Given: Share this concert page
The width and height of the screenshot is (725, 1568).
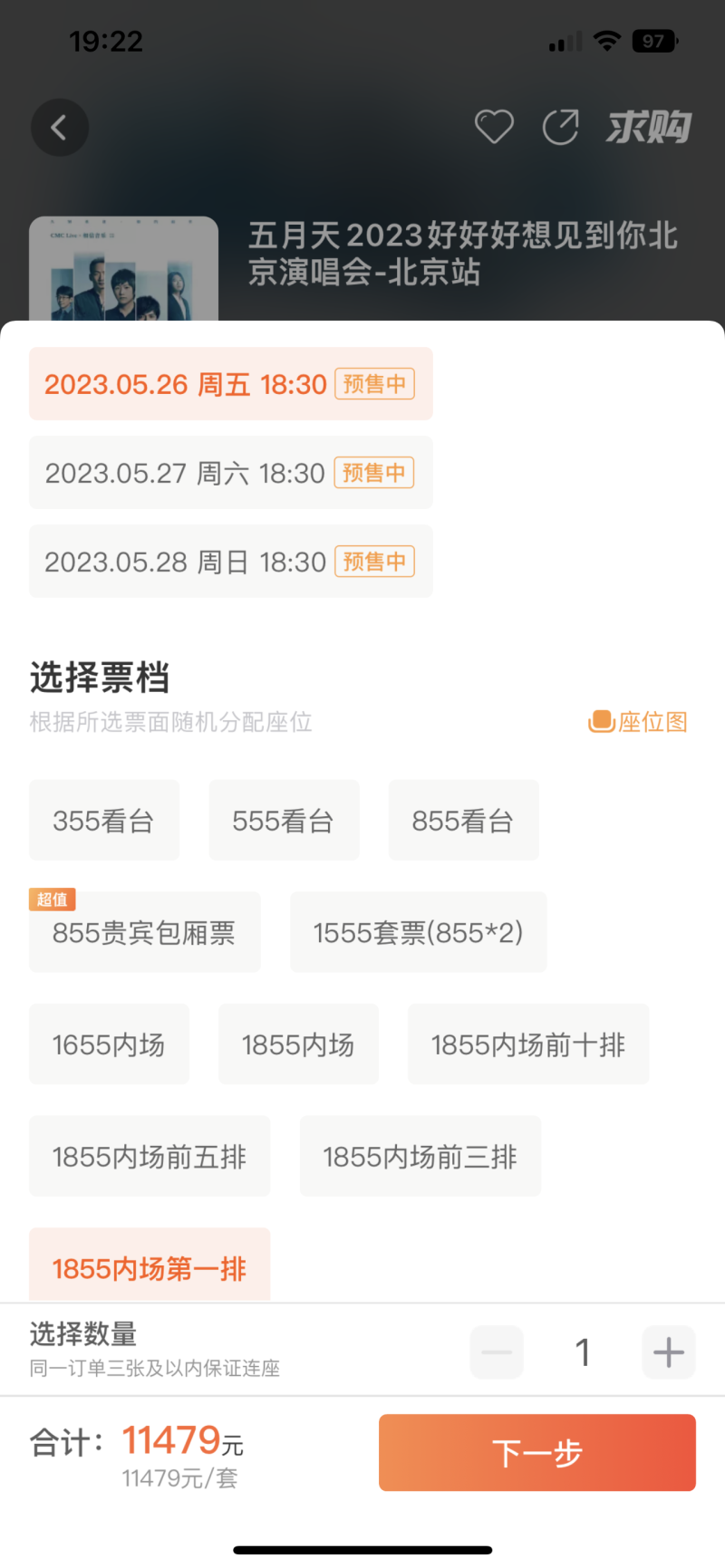Looking at the screenshot, I should (x=561, y=127).
